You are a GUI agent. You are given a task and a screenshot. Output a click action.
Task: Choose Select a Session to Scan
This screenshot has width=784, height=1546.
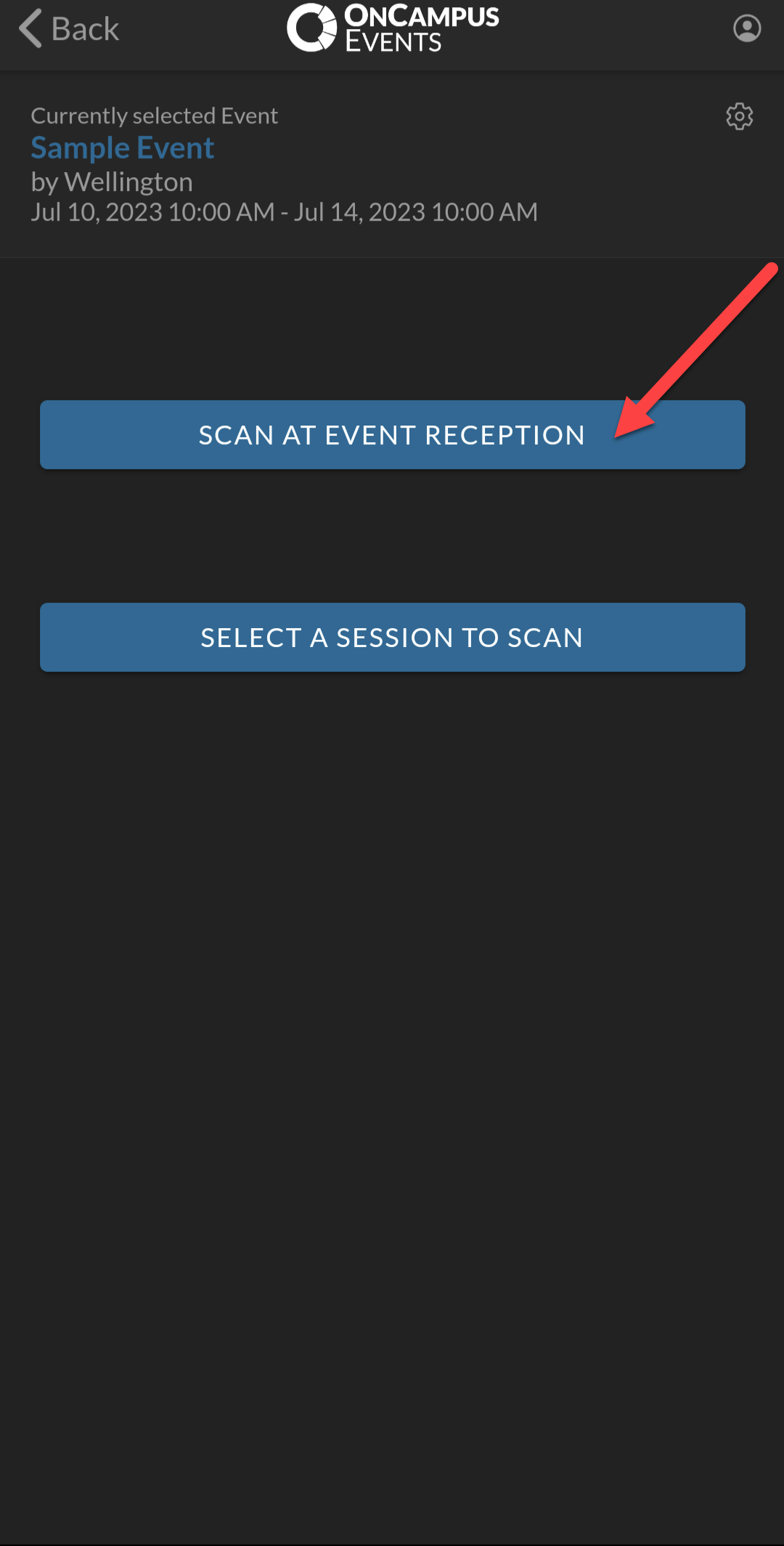pyautogui.click(x=392, y=638)
